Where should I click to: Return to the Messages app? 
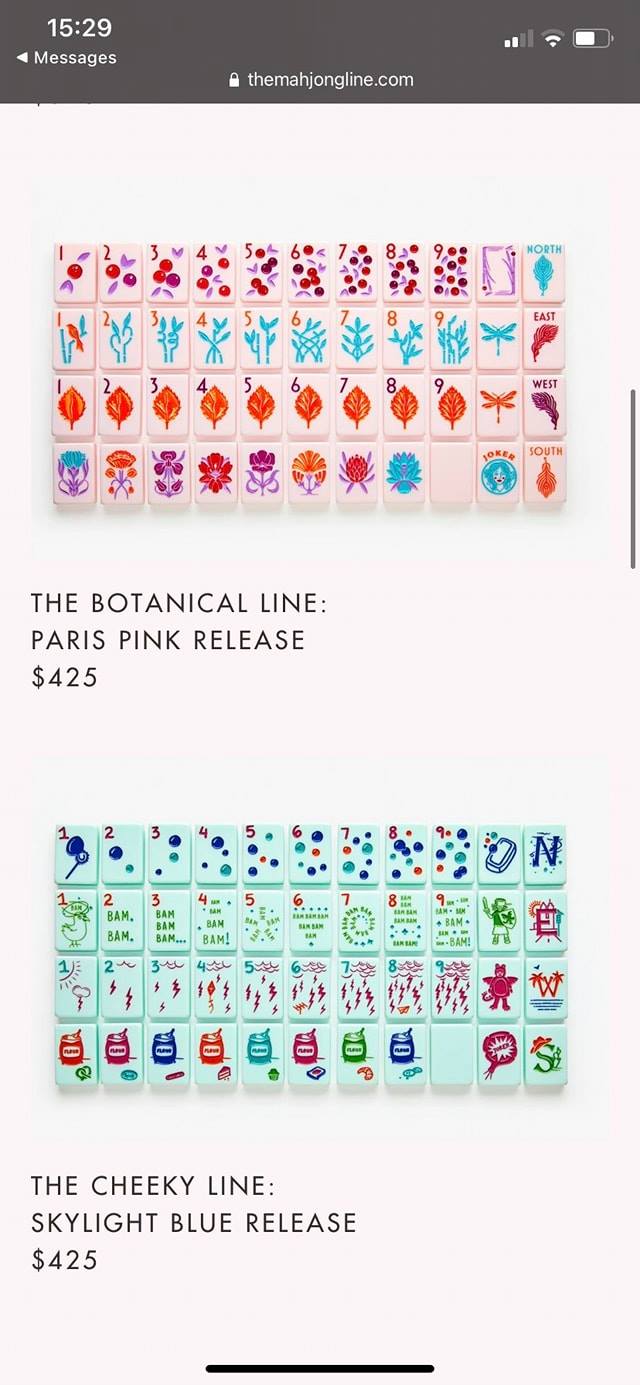coord(66,58)
